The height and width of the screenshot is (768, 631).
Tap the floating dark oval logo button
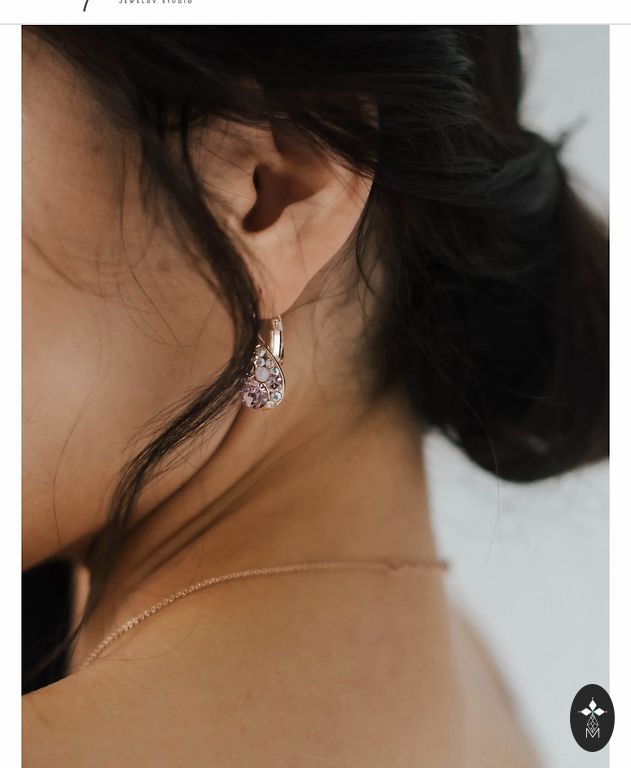pos(592,717)
